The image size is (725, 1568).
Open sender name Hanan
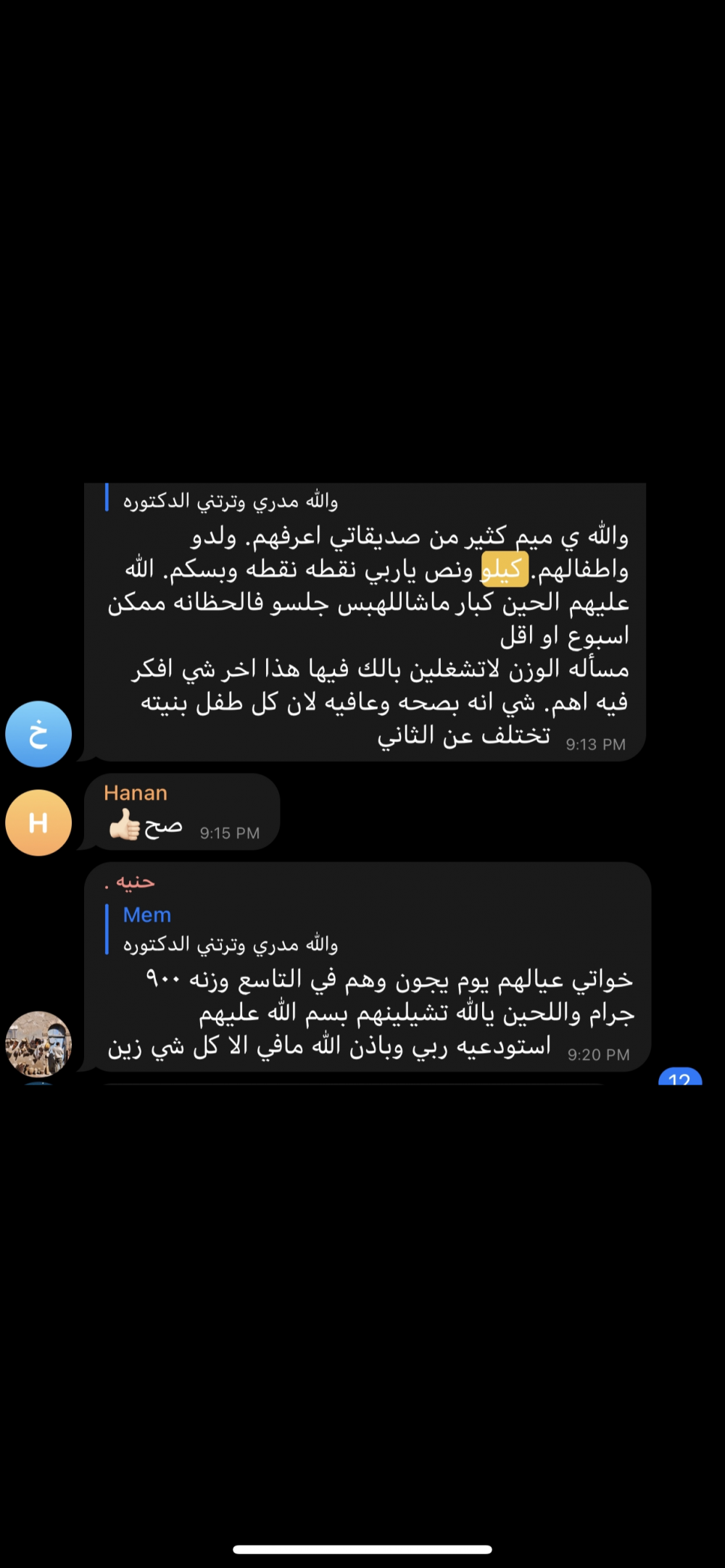(136, 793)
